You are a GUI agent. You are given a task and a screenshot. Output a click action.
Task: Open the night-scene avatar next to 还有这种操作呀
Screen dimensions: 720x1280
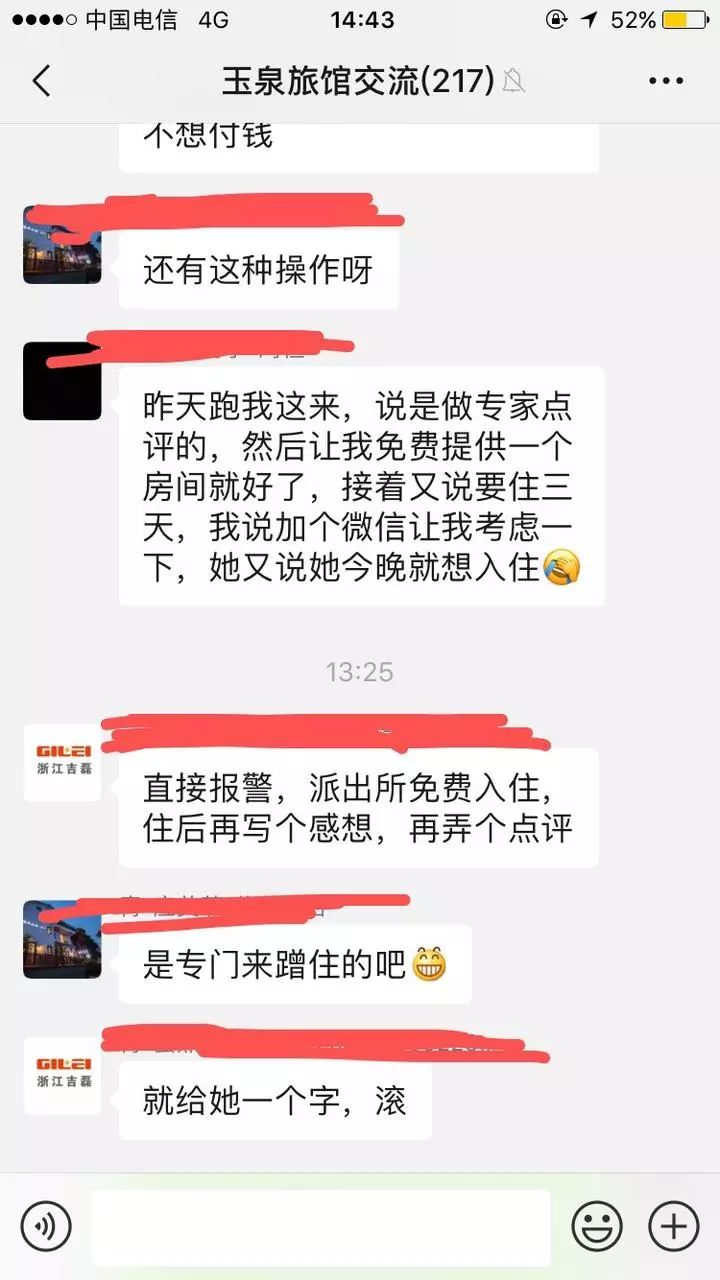pyautogui.click(x=62, y=247)
